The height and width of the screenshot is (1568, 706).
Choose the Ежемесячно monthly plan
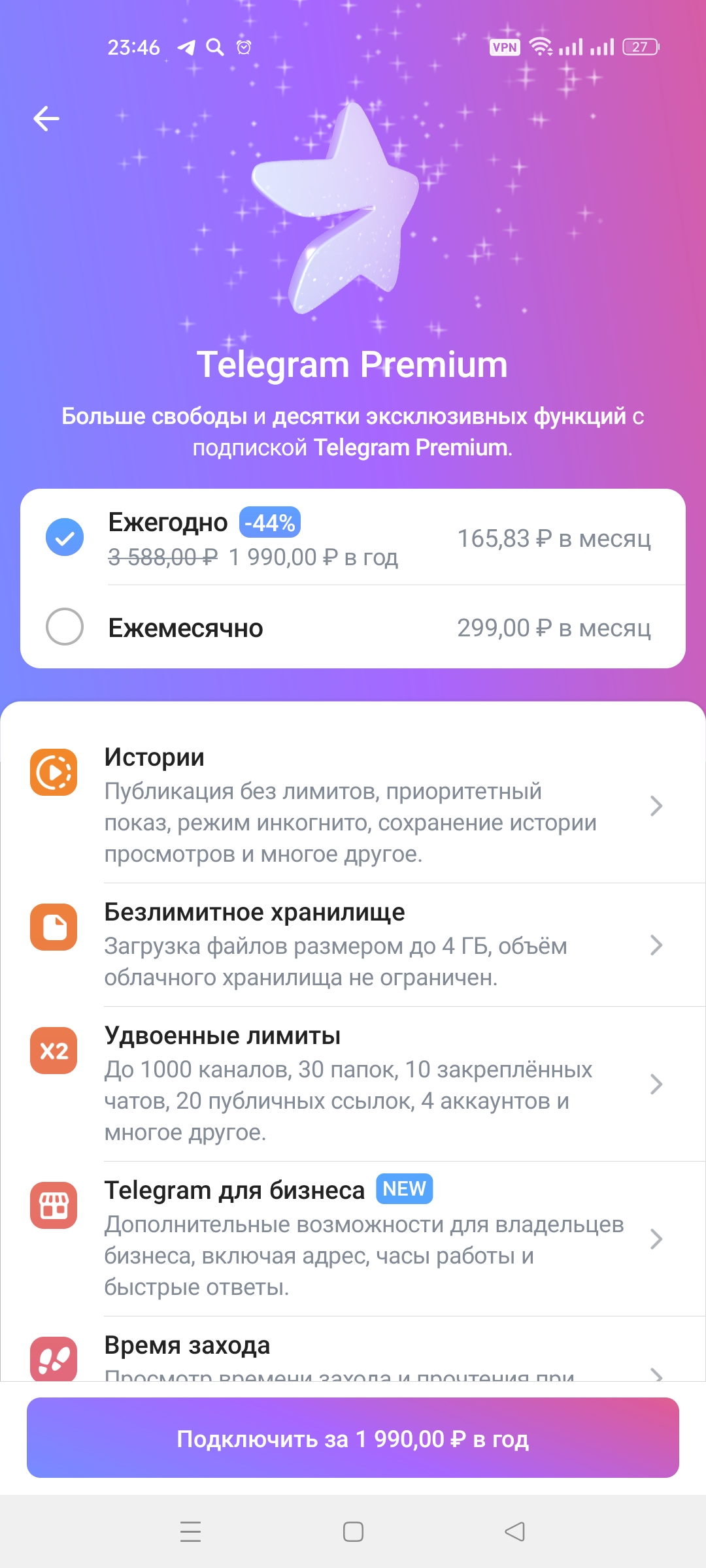point(353,627)
